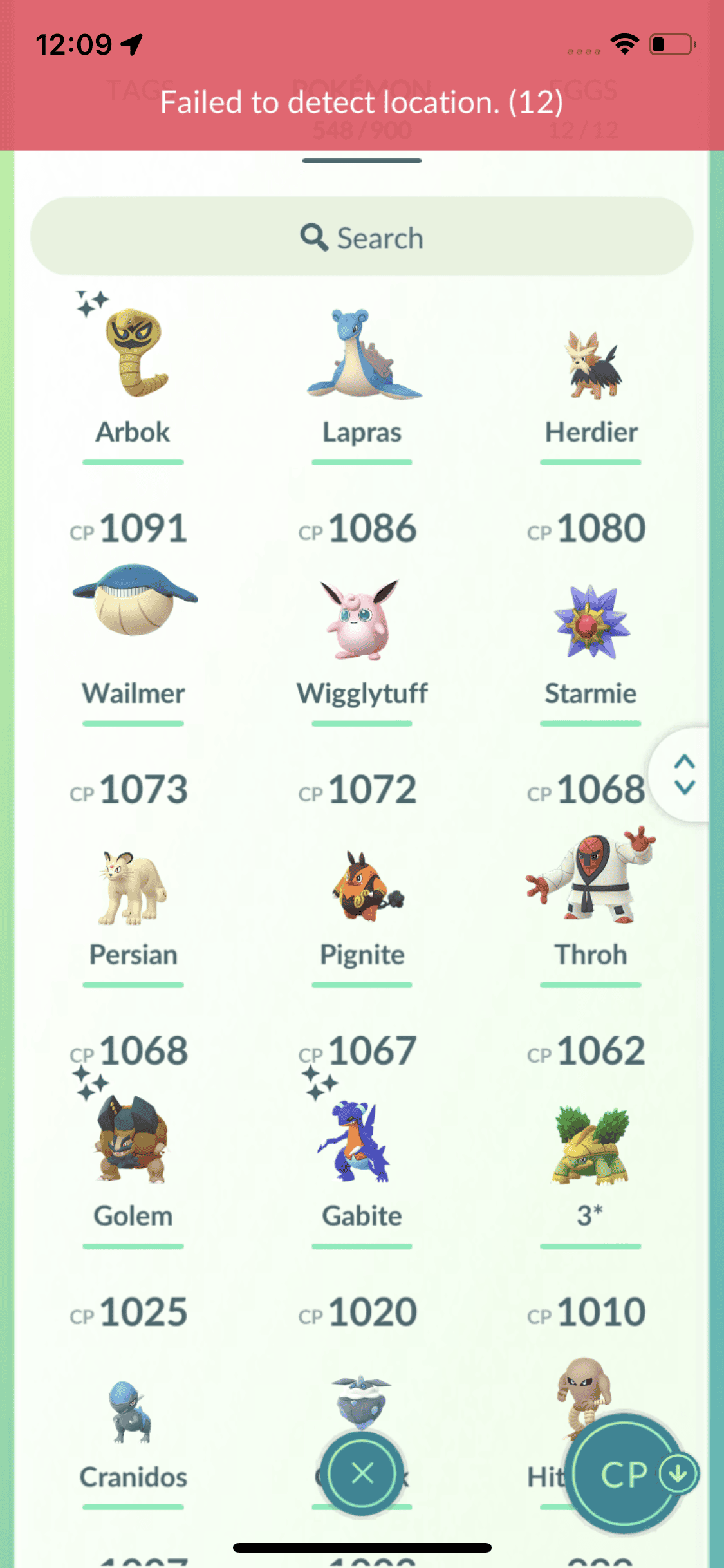724x1568 pixels.
Task: Select Lapras from the list
Action: 362,360
